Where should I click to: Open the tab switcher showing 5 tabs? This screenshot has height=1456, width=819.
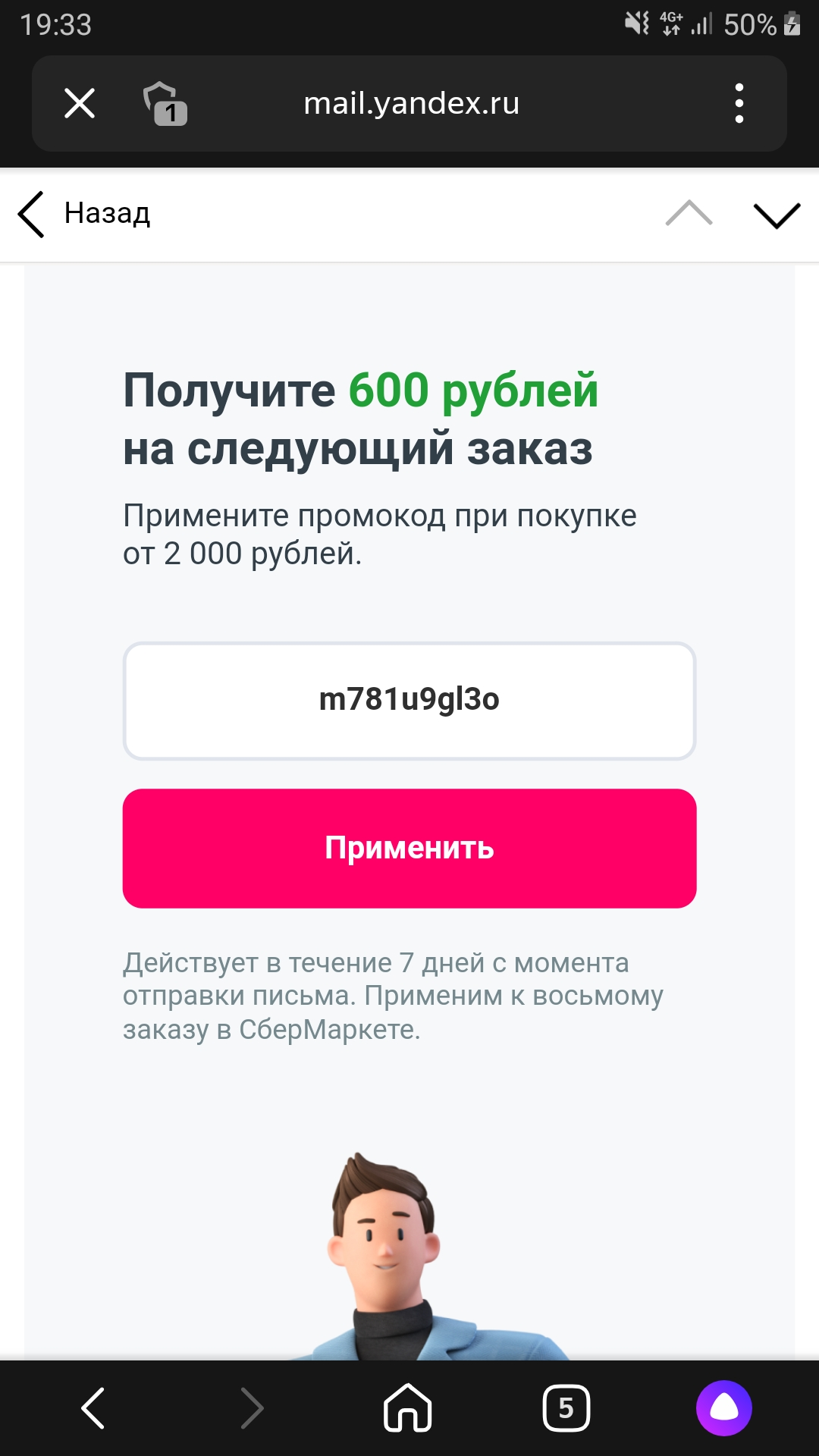(566, 1408)
